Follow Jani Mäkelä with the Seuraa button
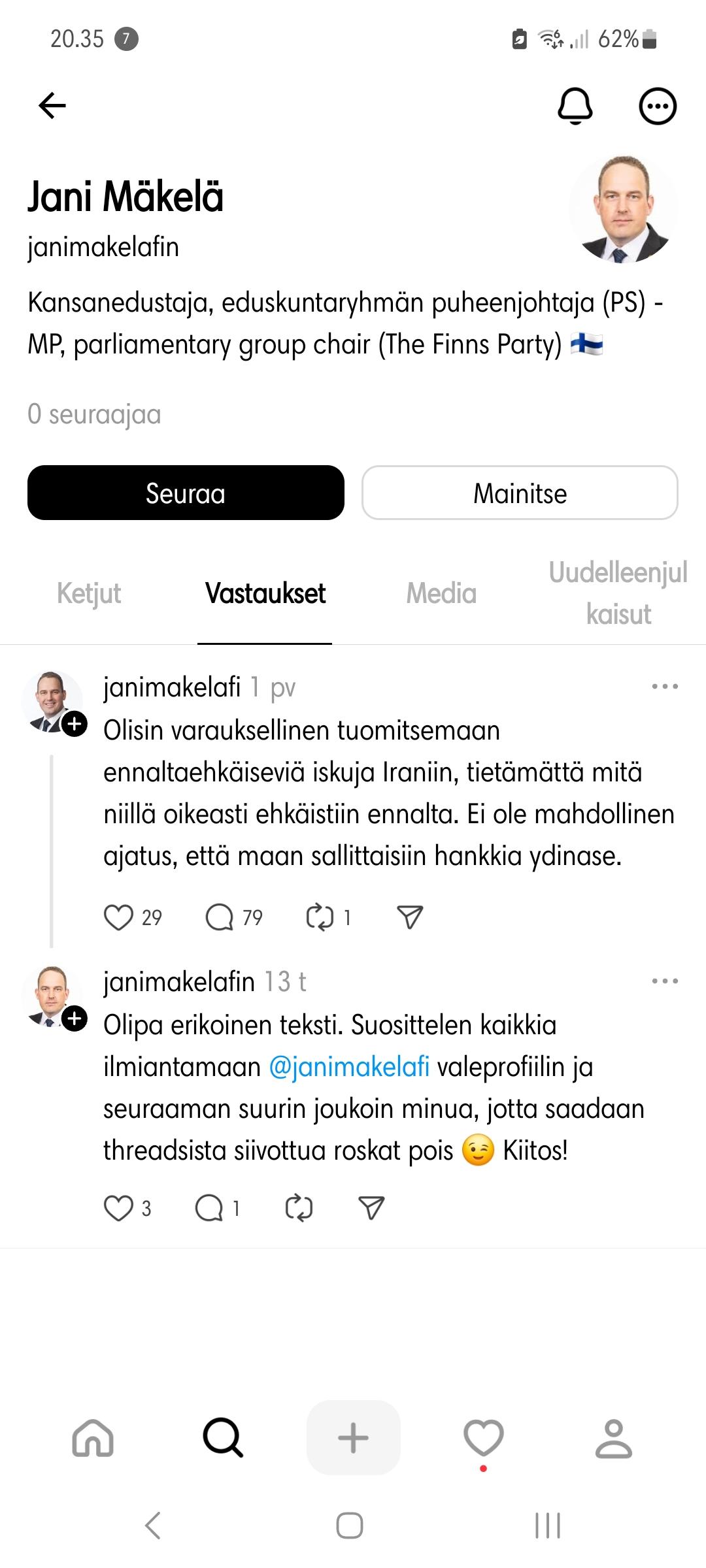 coord(186,493)
